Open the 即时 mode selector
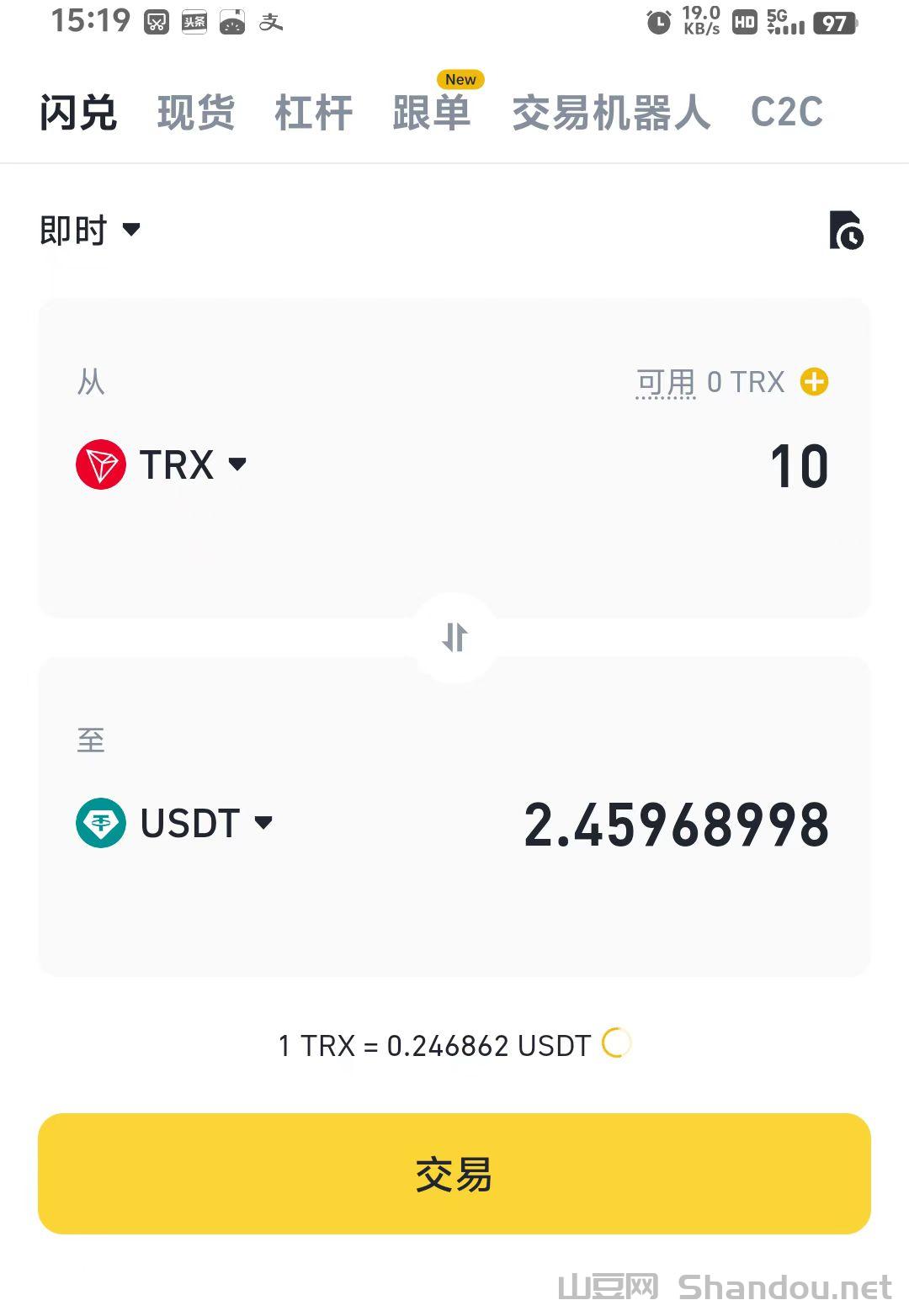The image size is (909, 1316). click(88, 230)
